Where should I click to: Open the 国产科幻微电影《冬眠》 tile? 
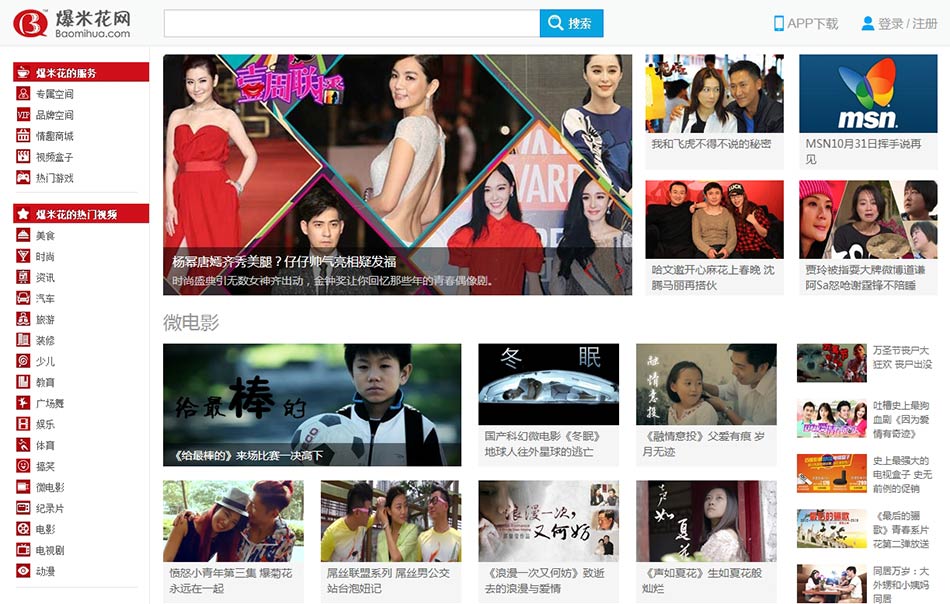point(548,385)
